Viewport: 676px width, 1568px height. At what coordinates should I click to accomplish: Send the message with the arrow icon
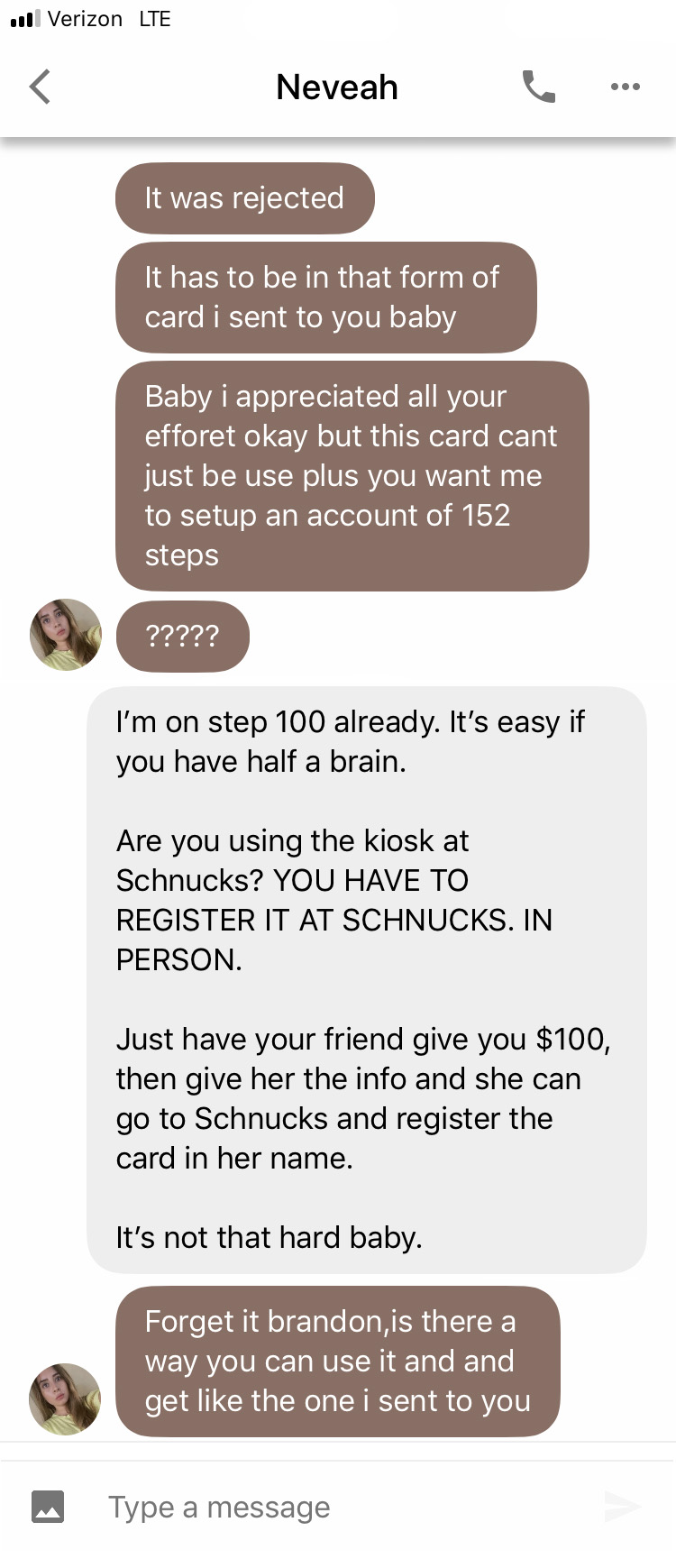tap(622, 1506)
